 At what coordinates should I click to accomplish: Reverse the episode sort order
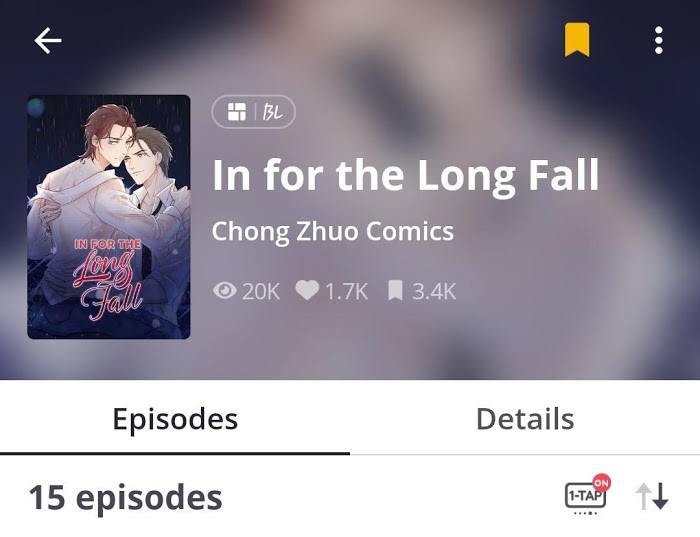[x=652, y=496]
